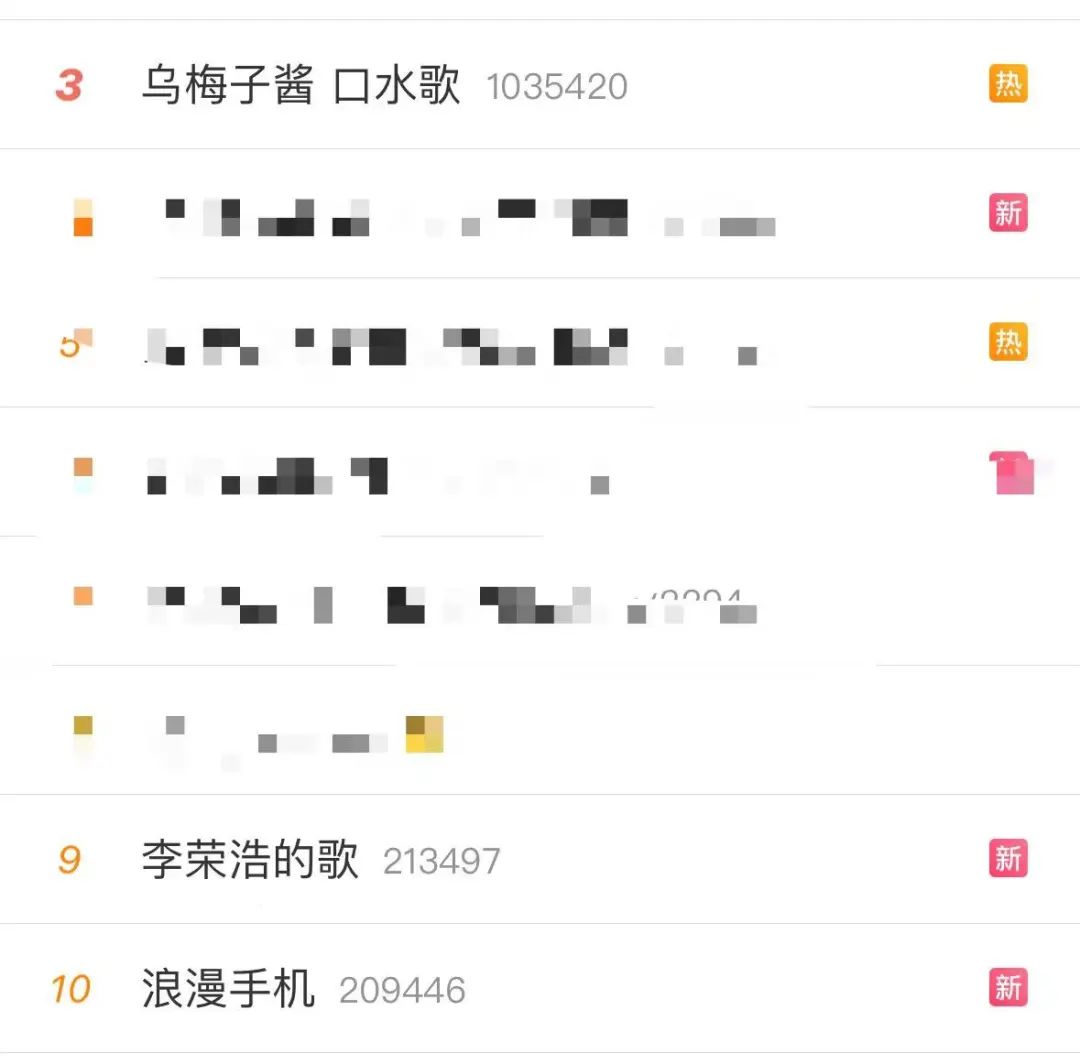View the 浪漫手机 trending topic
Viewport: 1080px width, 1064px height.
tap(229, 989)
